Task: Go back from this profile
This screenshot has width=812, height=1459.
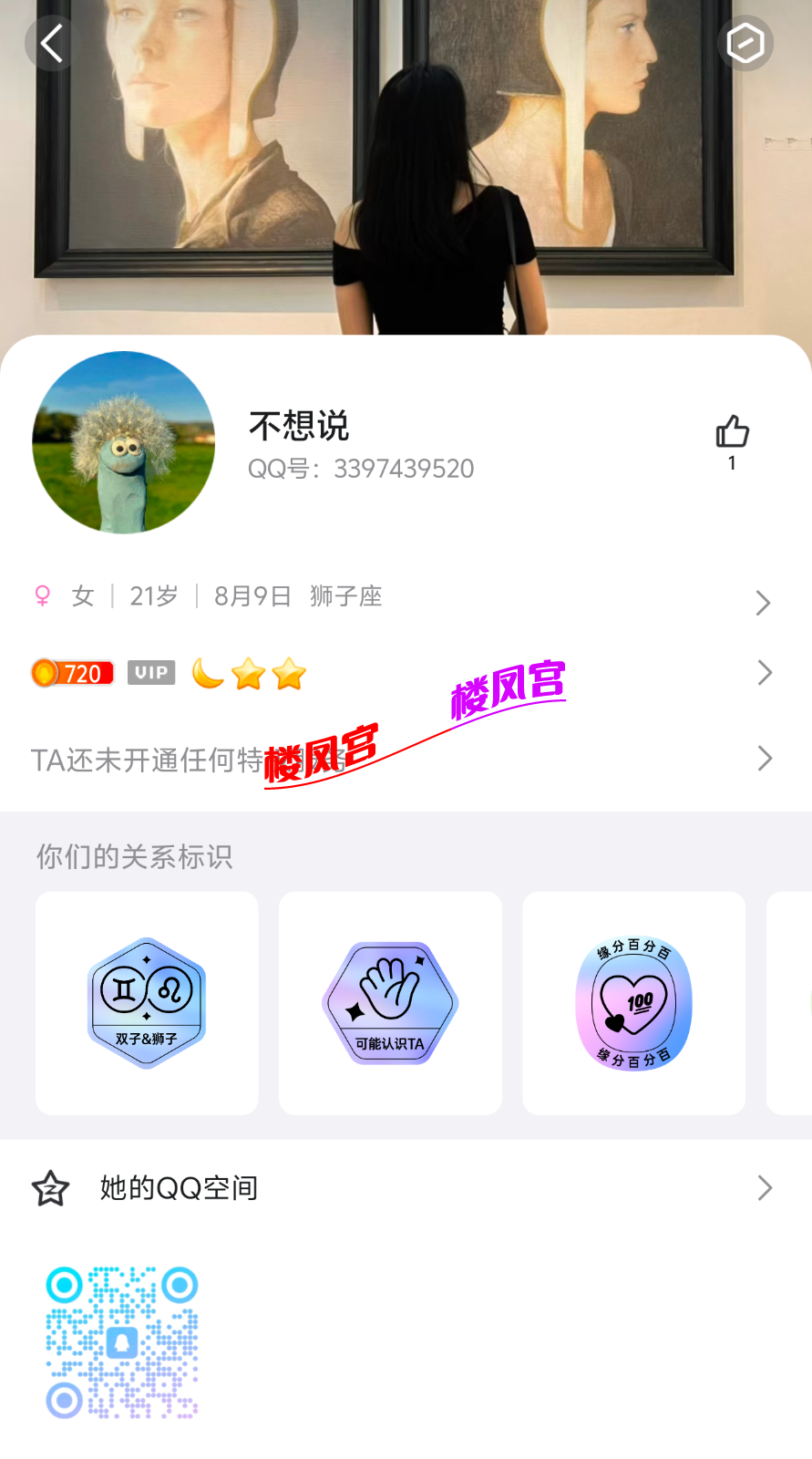Action: 52,44
